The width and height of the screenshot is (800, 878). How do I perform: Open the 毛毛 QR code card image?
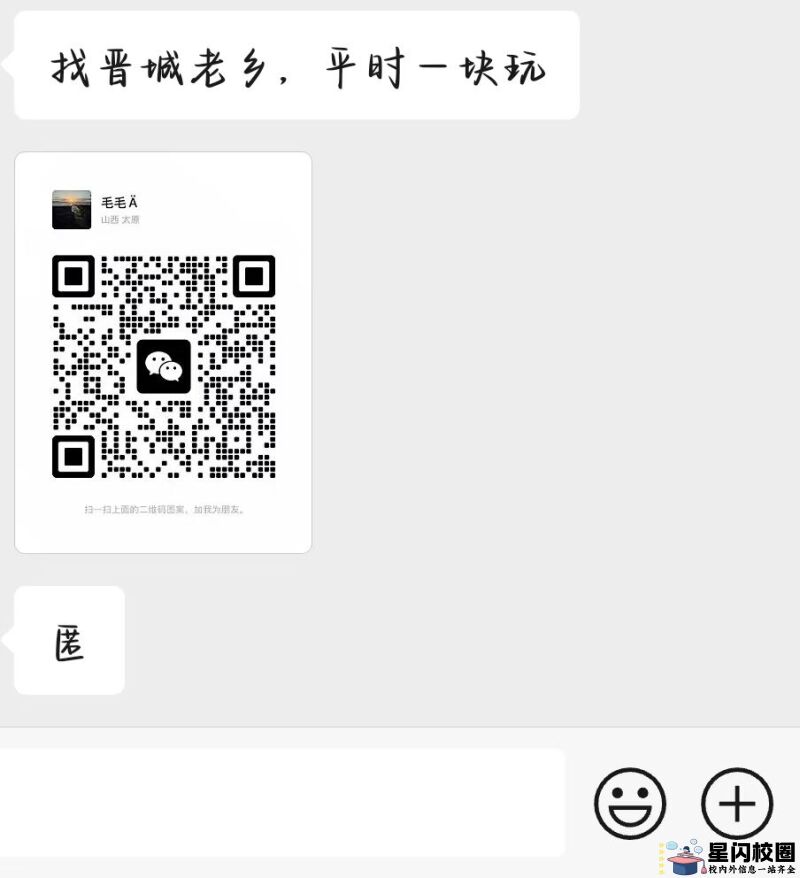(x=163, y=352)
